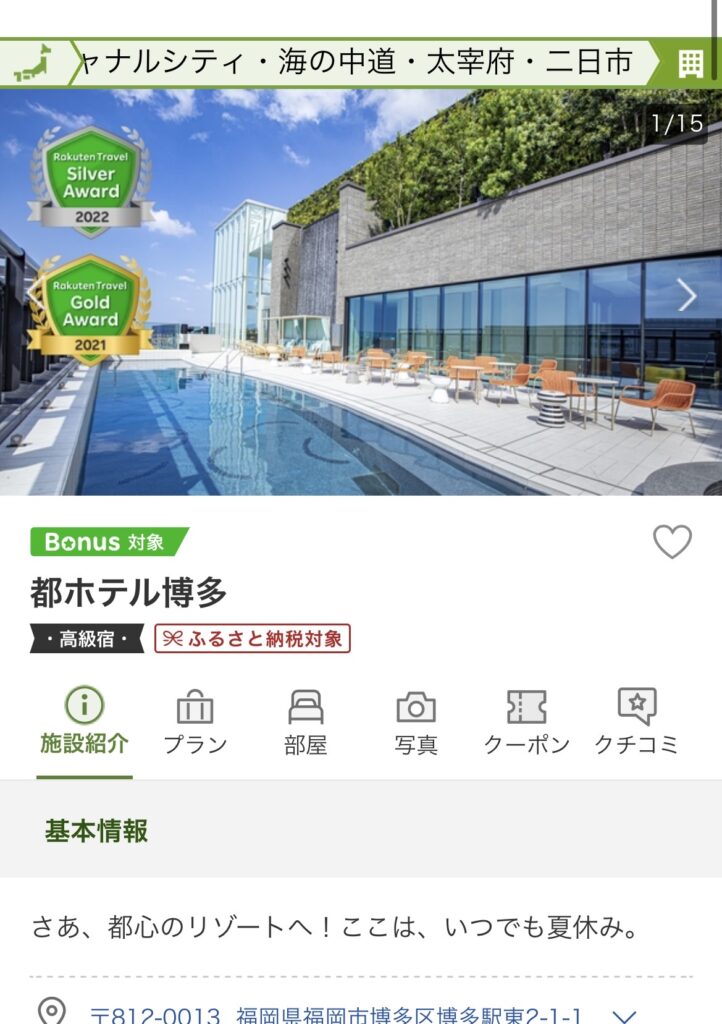This screenshot has width=722, height=1024.
Task: Open the Japan map area icon
Action: coord(35,63)
